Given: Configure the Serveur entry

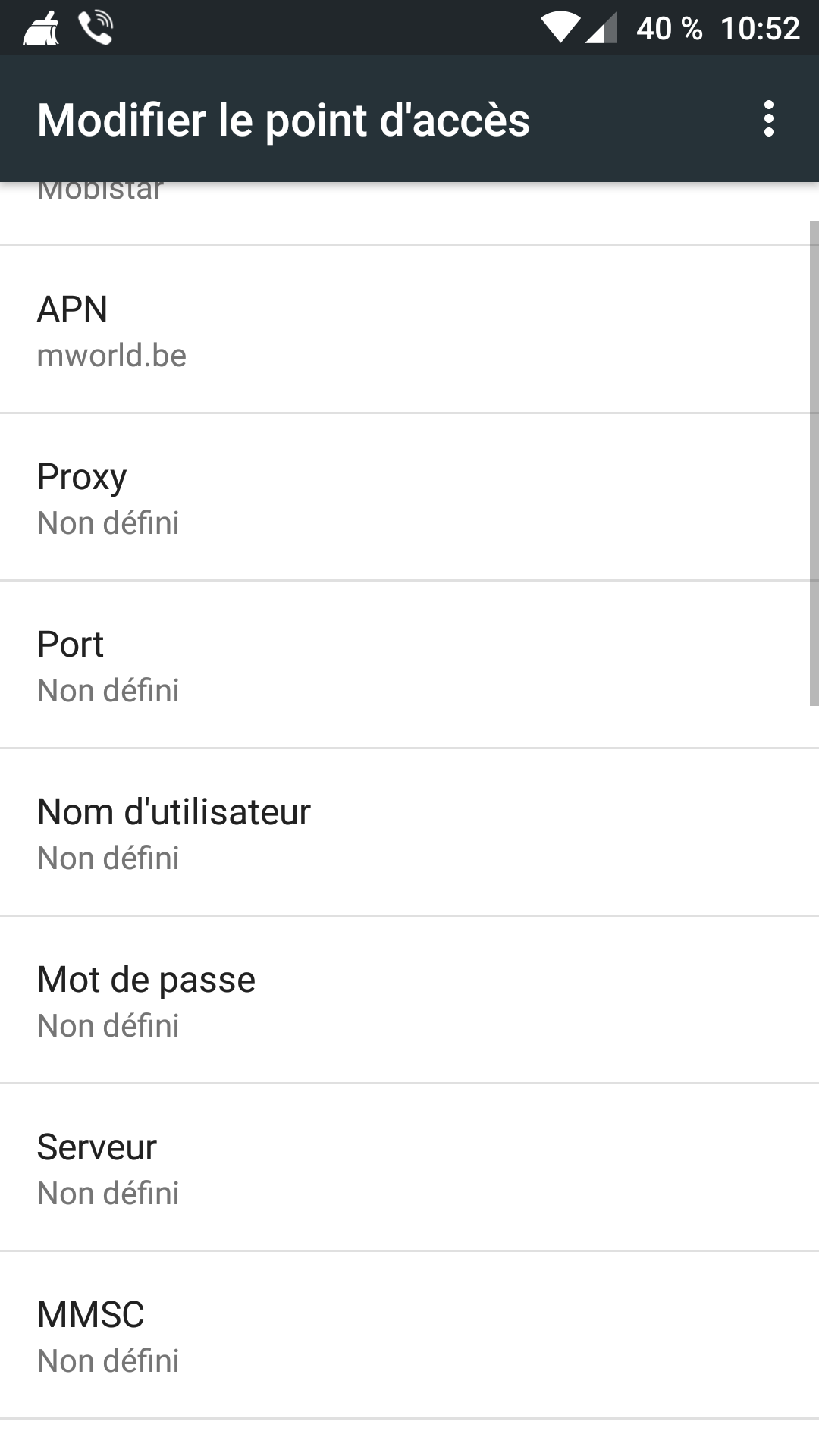Looking at the screenshot, I should coord(409,1168).
